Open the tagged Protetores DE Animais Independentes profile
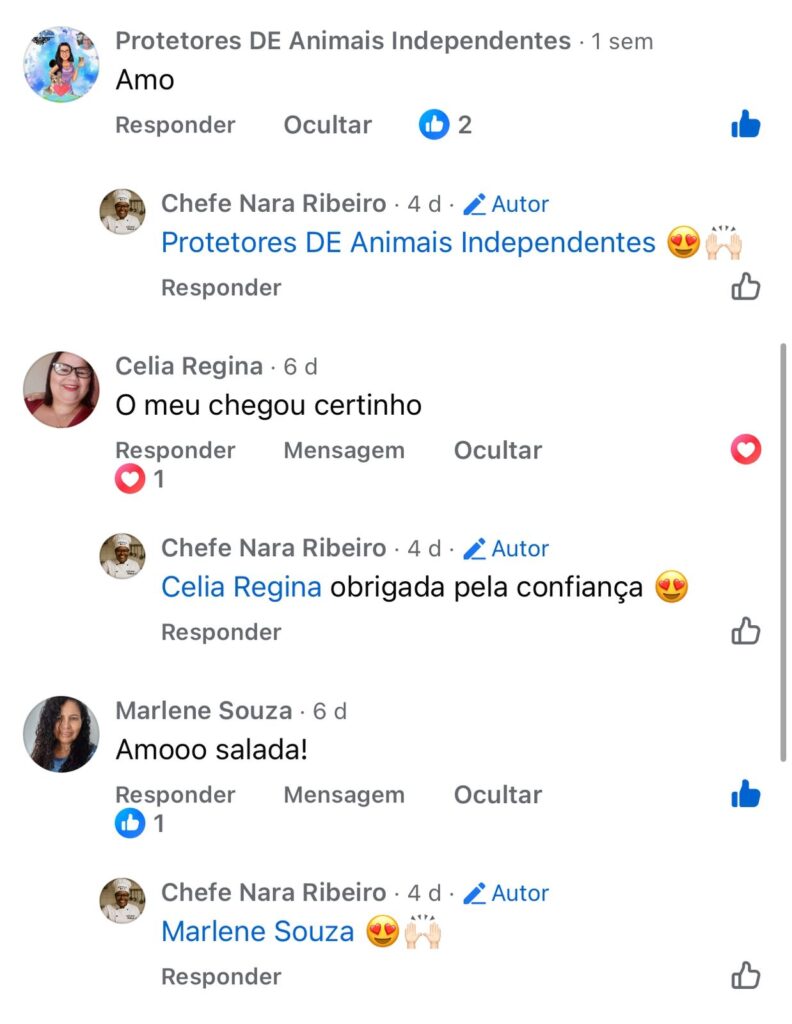The width and height of the screenshot is (792, 1024). click(408, 243)
